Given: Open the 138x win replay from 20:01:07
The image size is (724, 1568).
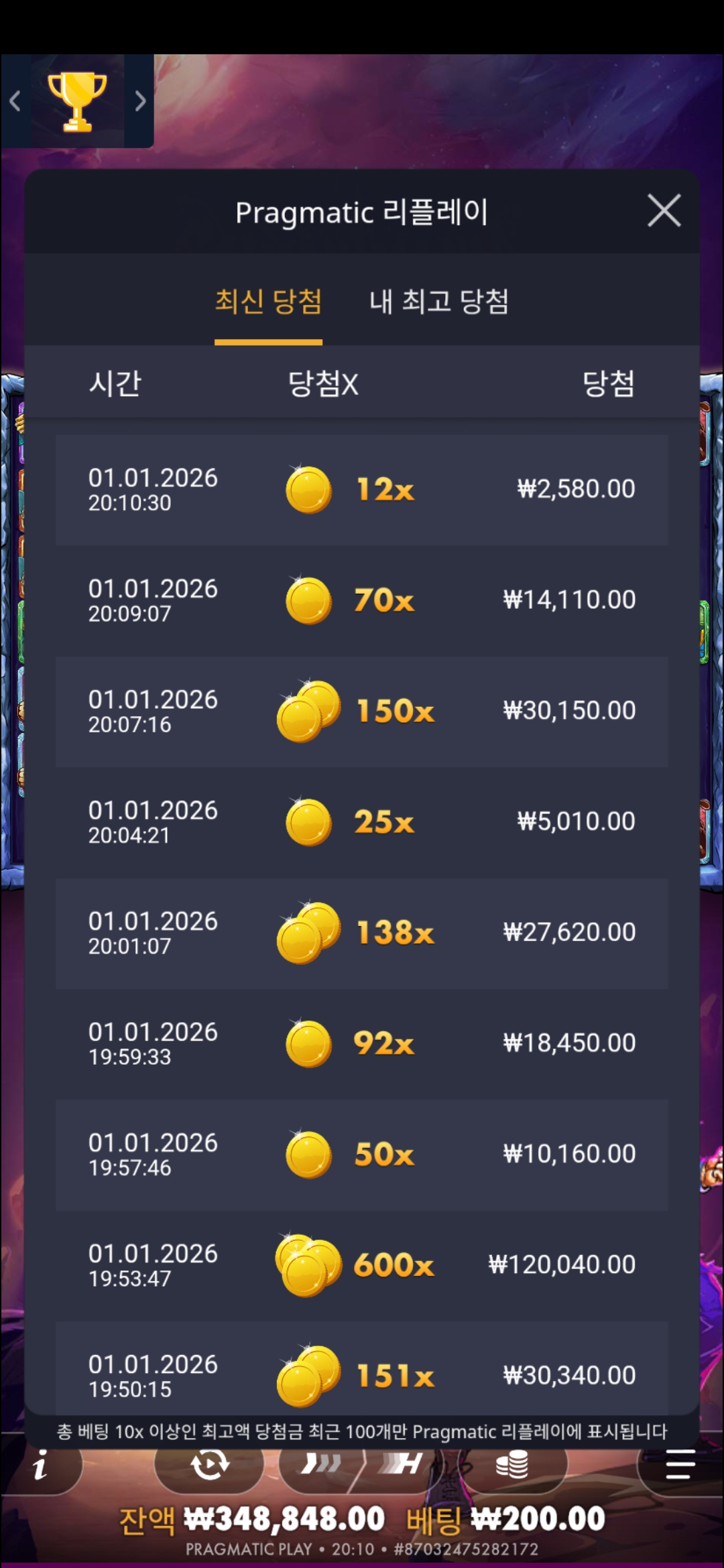Looking at the screenshot, I should (x=361, y=933).
